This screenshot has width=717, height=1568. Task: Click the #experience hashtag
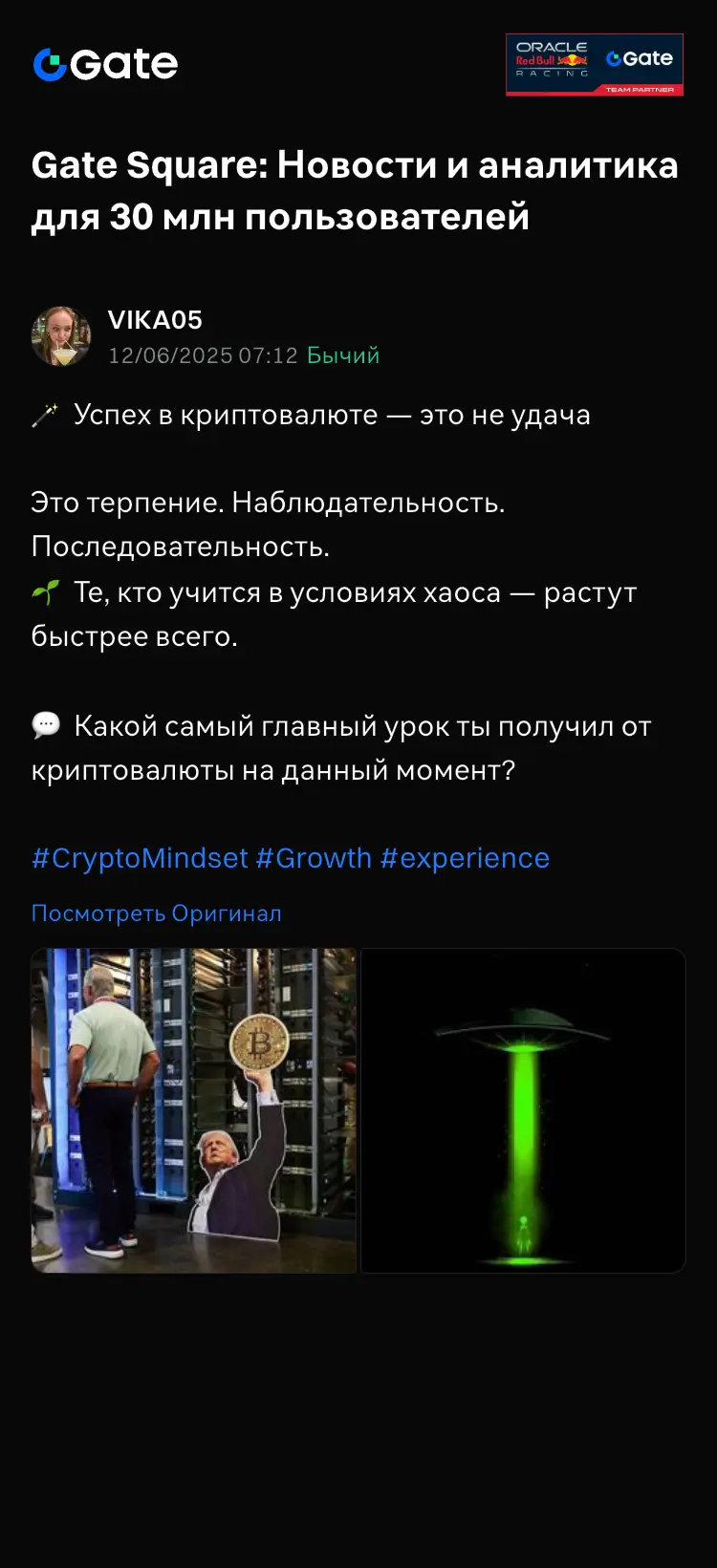(x=466, y=857)
